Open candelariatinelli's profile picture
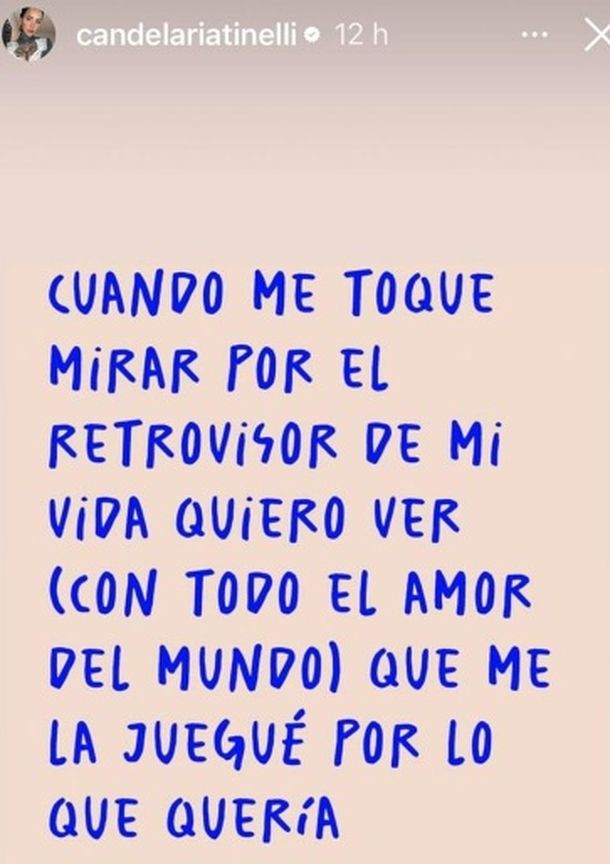The height and width of the screenshot is (864, 610). [x=28, y=35]
